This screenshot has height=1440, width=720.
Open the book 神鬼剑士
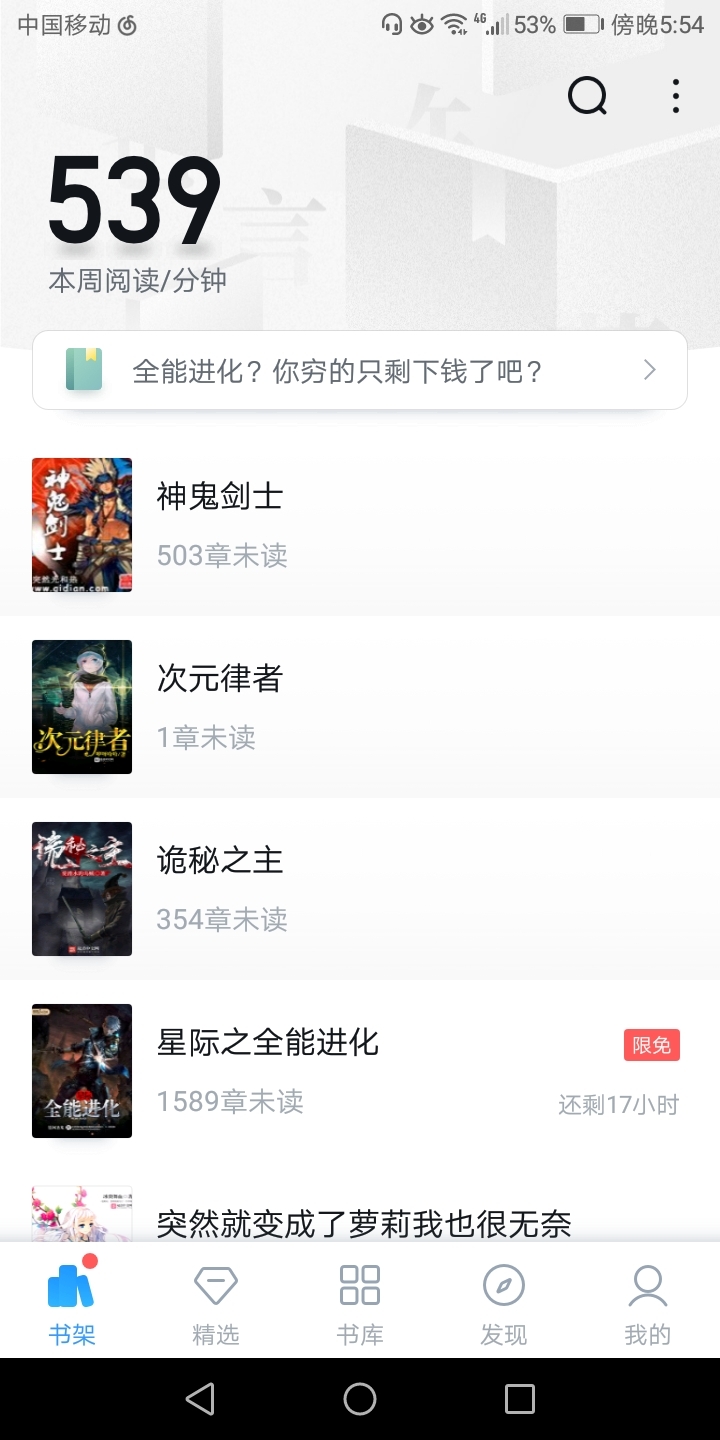click(220, 525)
